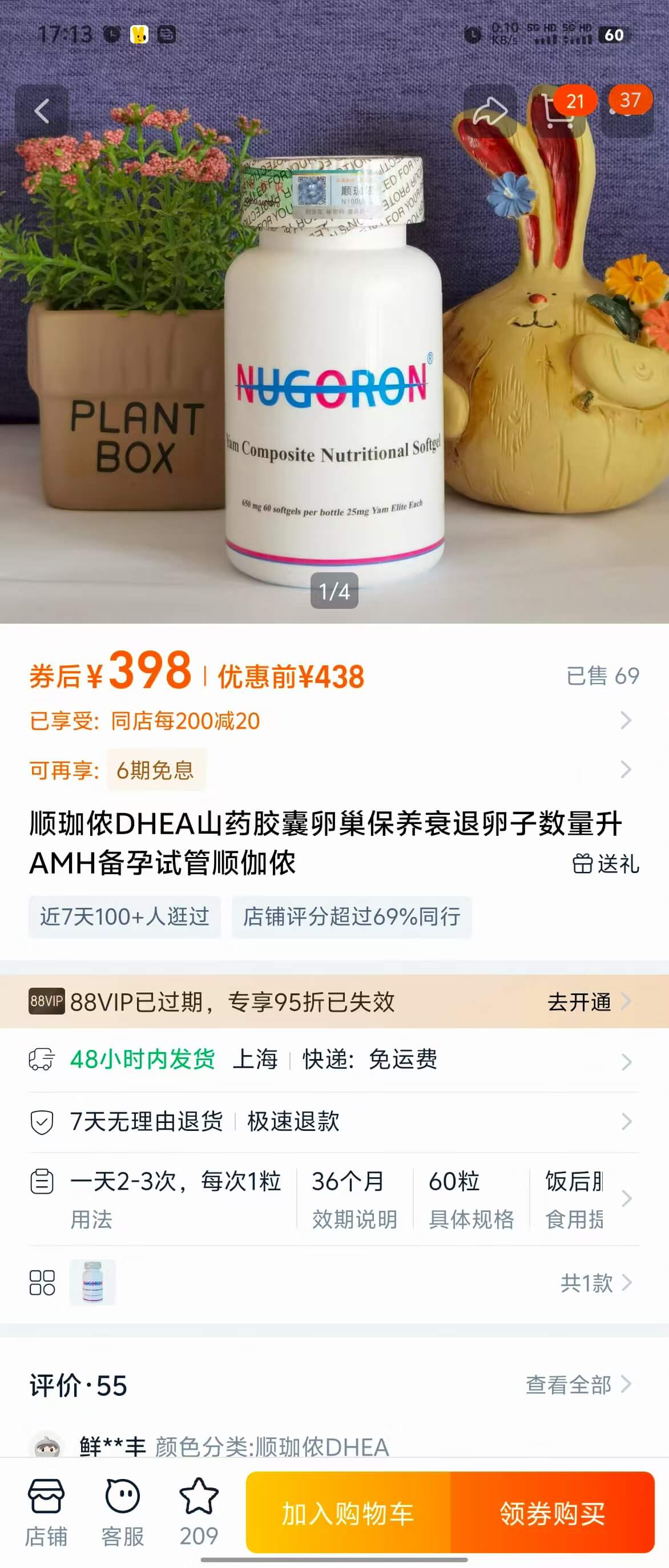The image size is (669, 1568).
Task: Open the 48小时内发货 shipping details row
Action: (x=329, y=1060)
